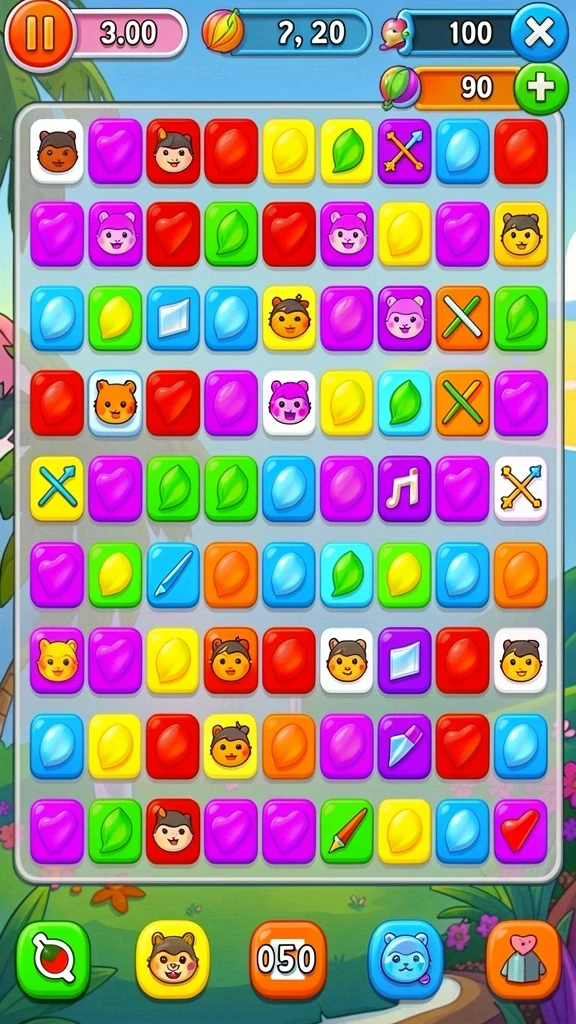
Task: Select the purple music note tile
Action: coord(404,488)
